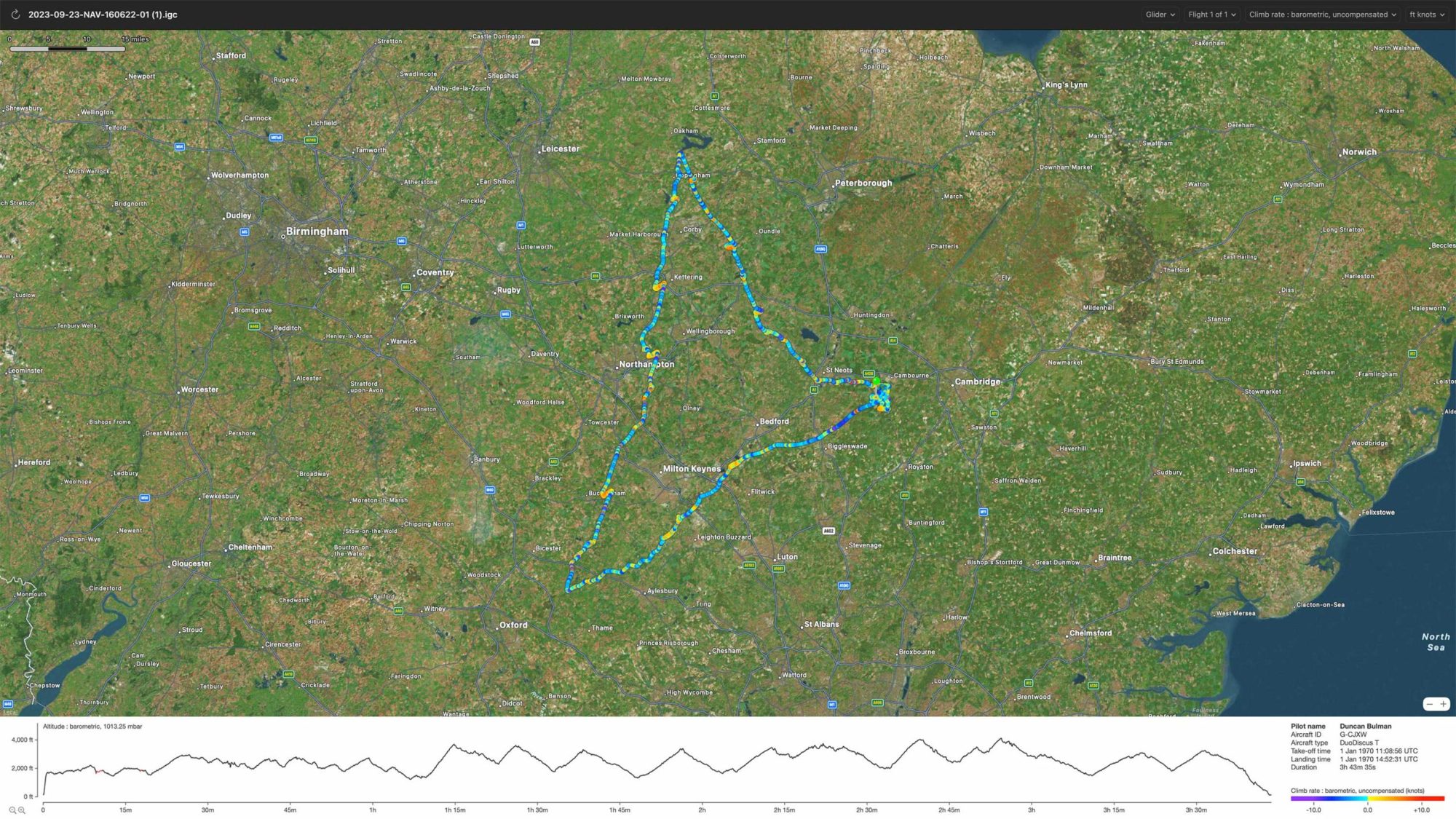Viewport: 1456px width, 819px height.
Task: Zoom in the map with plus button
Action: click(1443, 704)
